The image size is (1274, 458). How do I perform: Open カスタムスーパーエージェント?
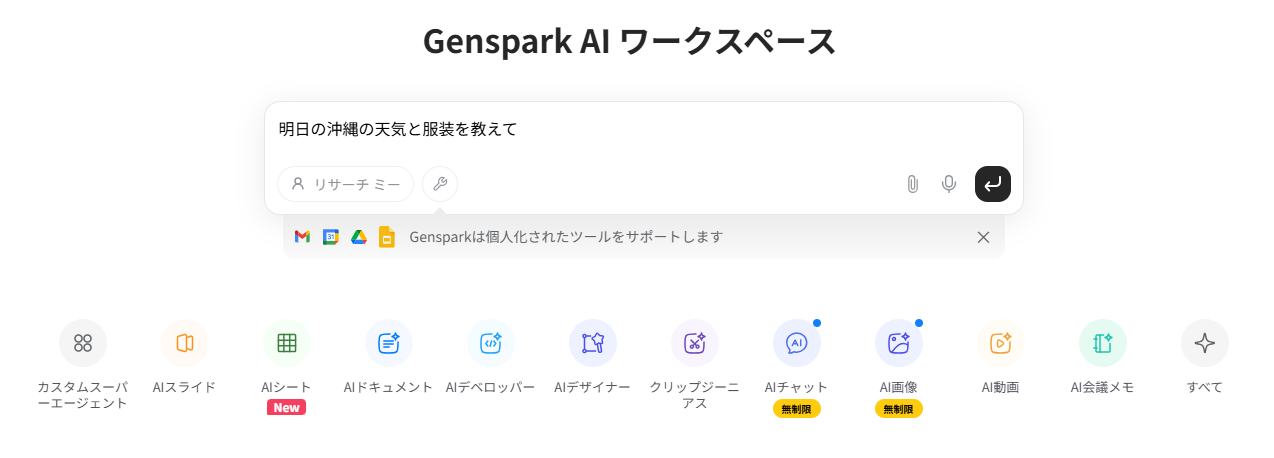pyautogui.click(x=83, y=343)
